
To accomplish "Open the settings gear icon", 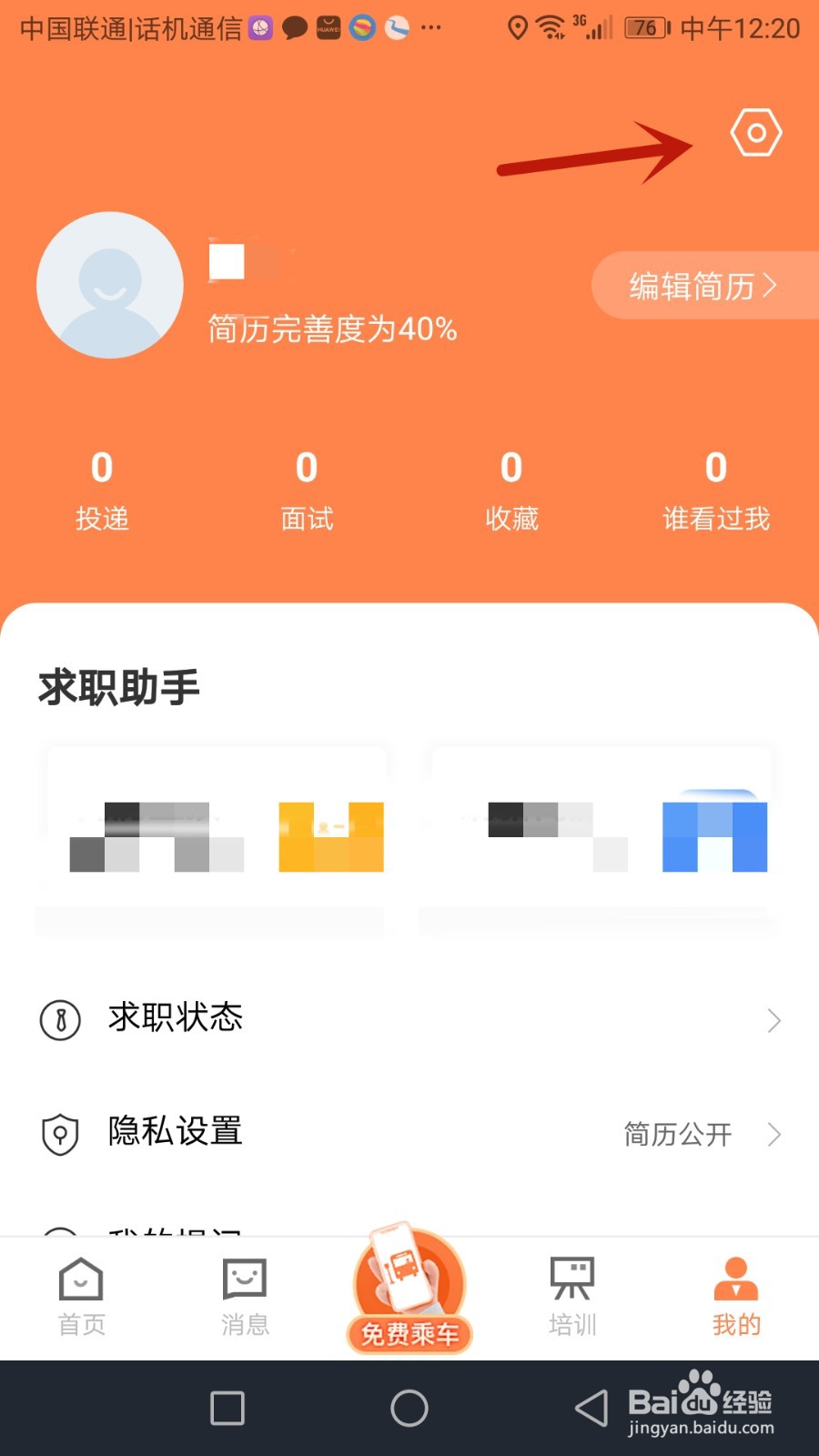I will pos(755,132).
